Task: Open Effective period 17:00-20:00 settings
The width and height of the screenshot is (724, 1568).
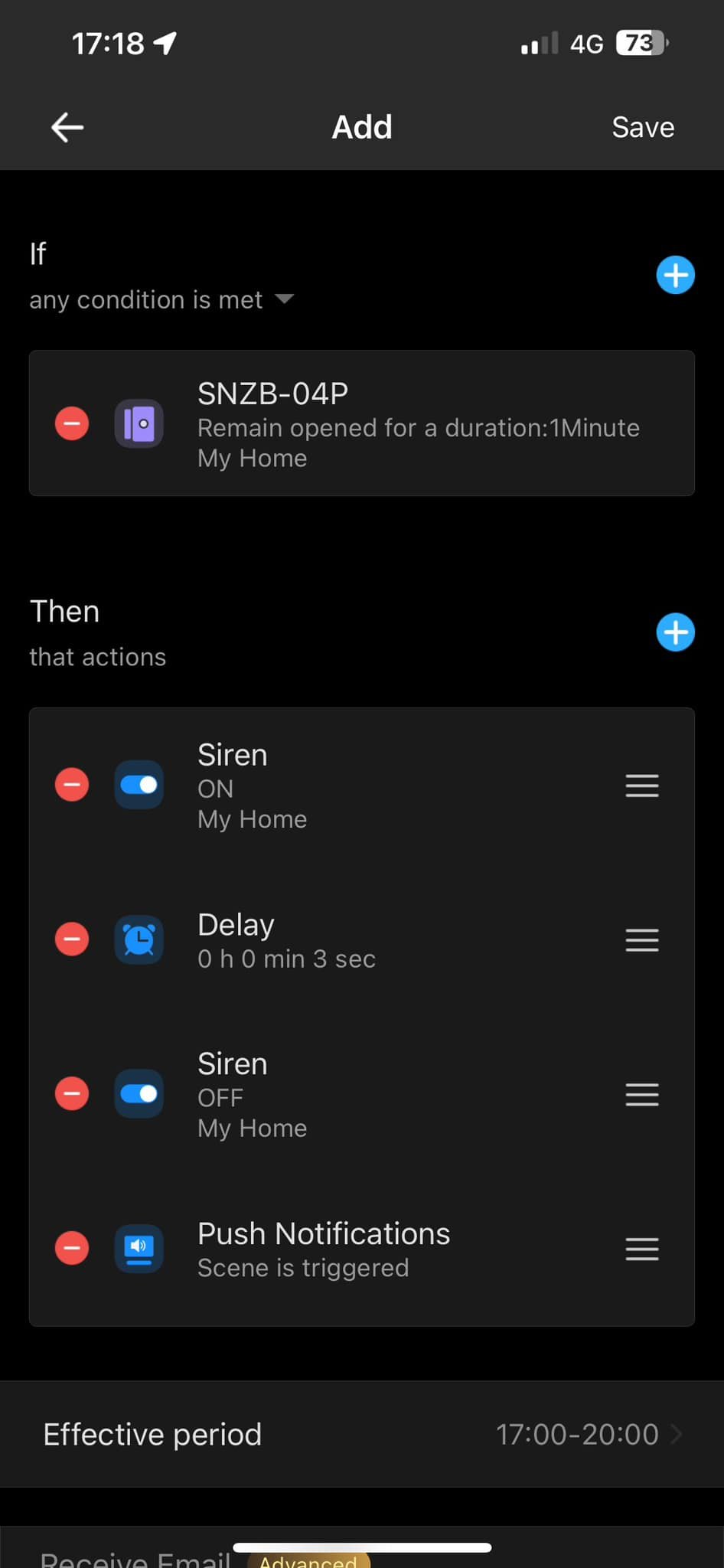Action: pos(362,1434)
